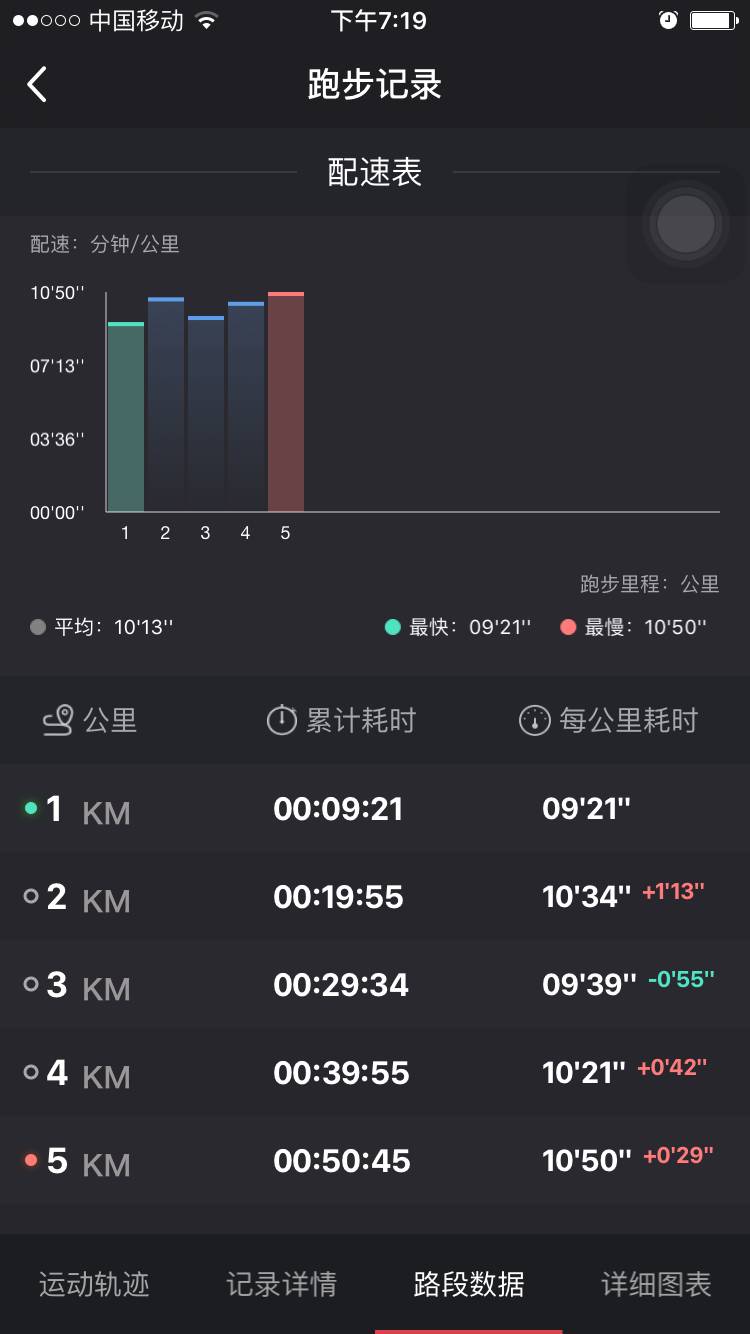Screen dimensions: 750x1334
Task: Switch to the 运动轨迹 tab
Action: (94, 1284)
